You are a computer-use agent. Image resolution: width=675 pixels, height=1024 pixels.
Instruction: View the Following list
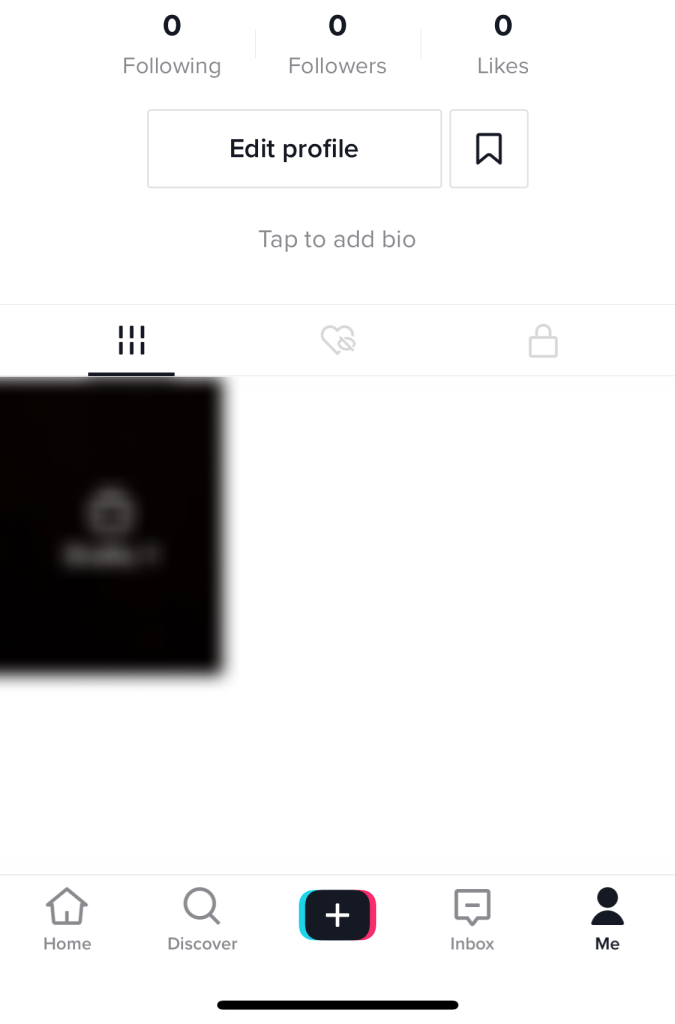(x=172, y=46)
